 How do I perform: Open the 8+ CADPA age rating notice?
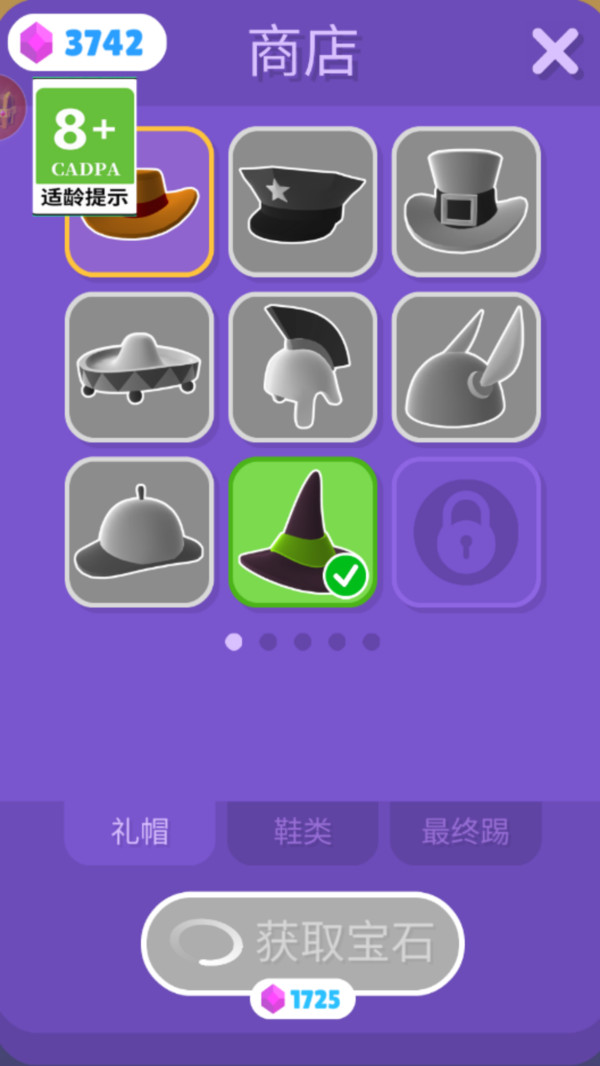(x=85, y=147)
